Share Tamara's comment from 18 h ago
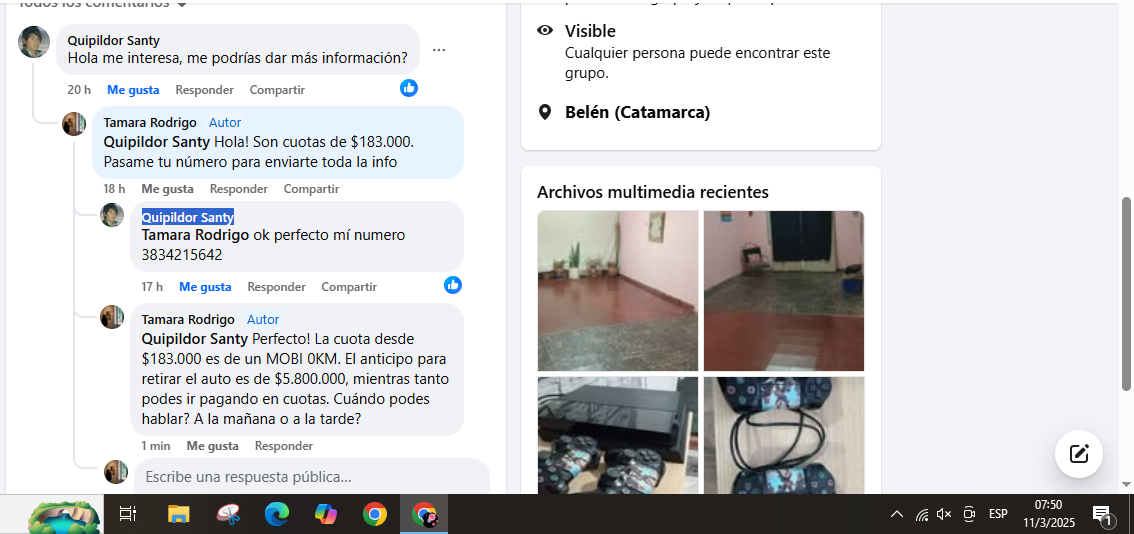The width and height of the screenshot is (1134, 534). pyautogui.click(x=311, y=189)
